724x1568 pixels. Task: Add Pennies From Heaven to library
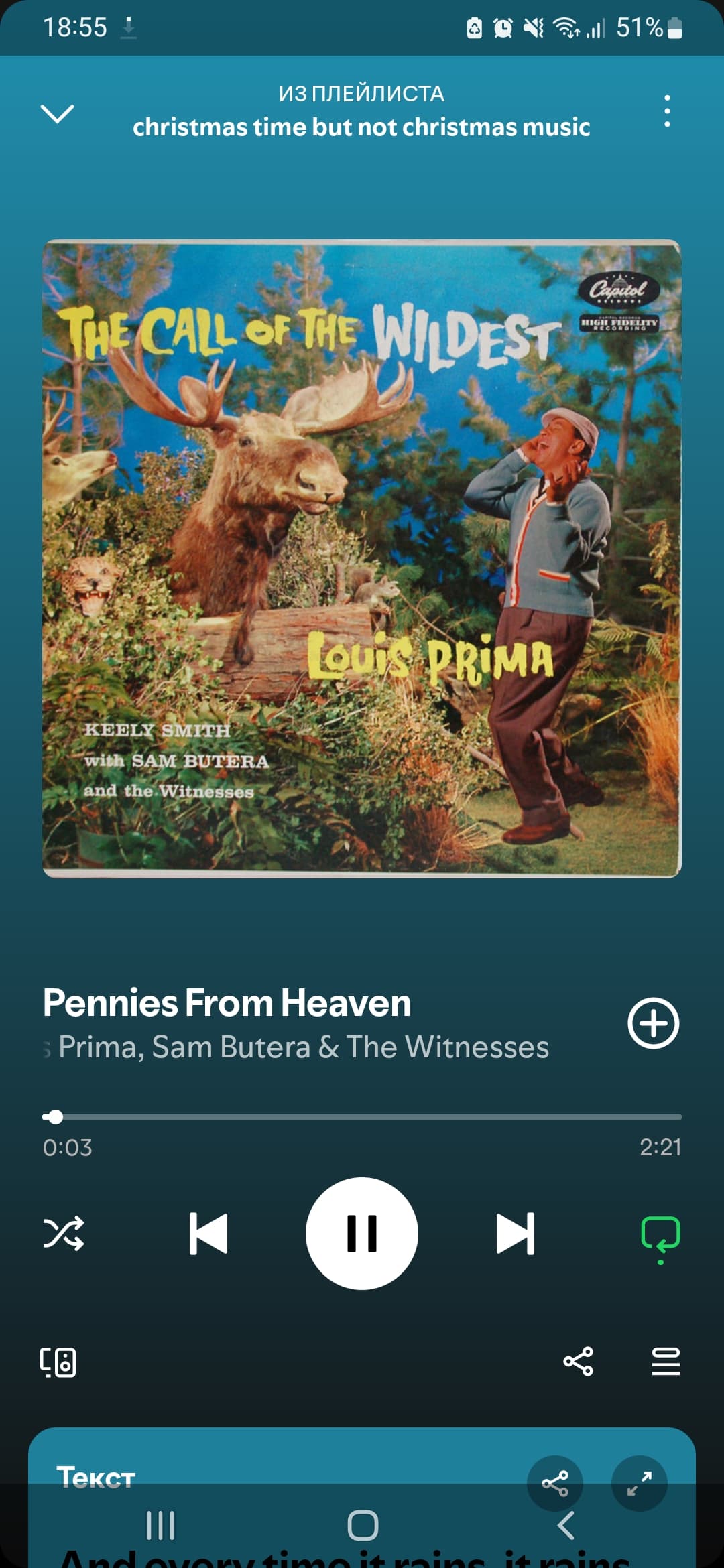coord(653,1023)
